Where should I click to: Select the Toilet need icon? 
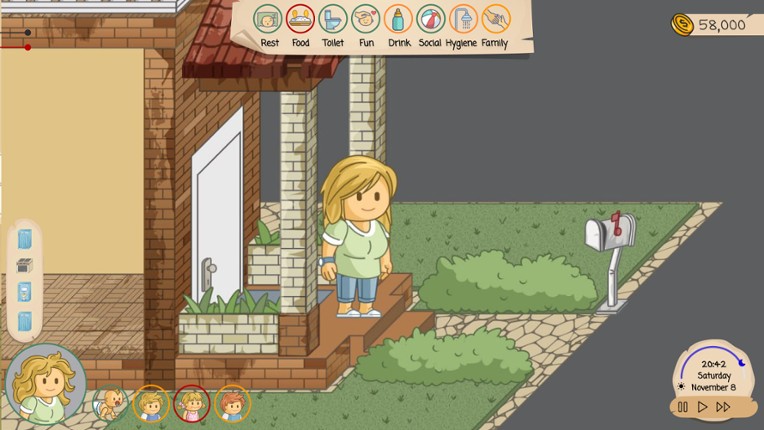click(x=333, y=19)
